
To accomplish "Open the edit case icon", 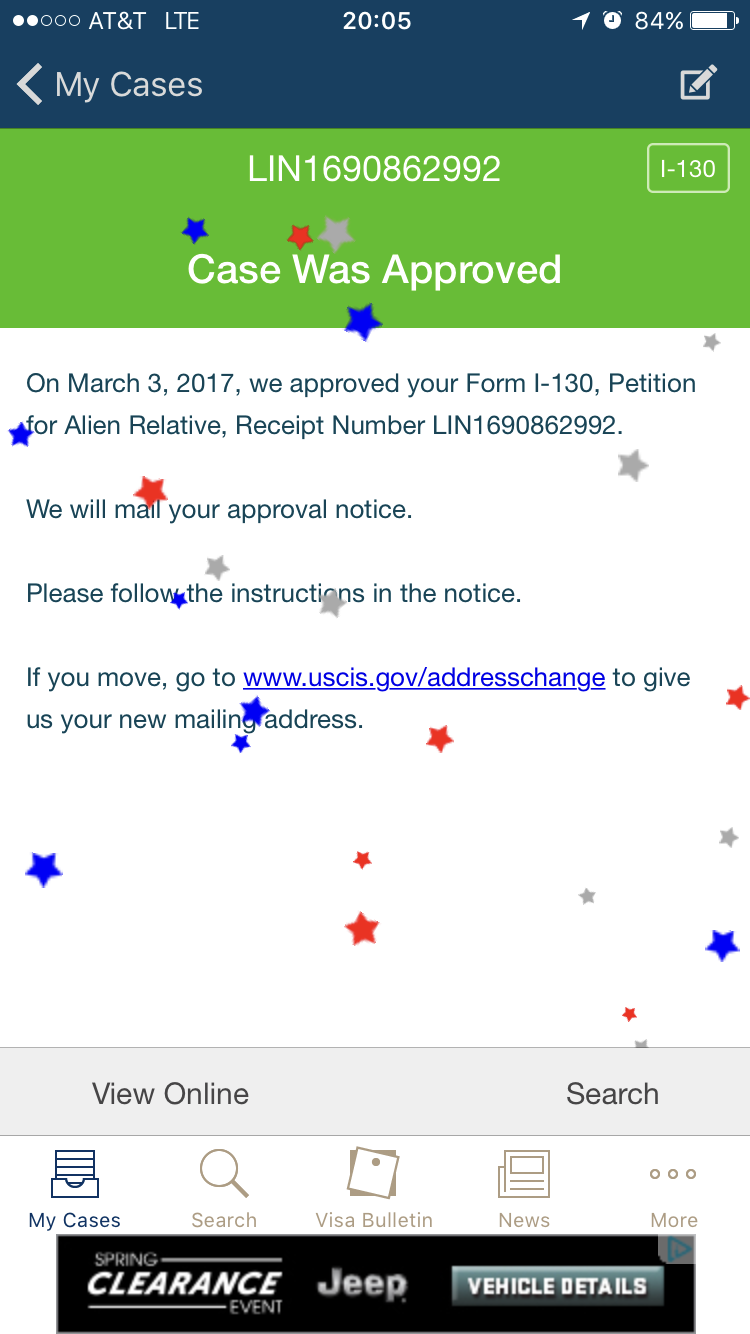I will 699,83.
